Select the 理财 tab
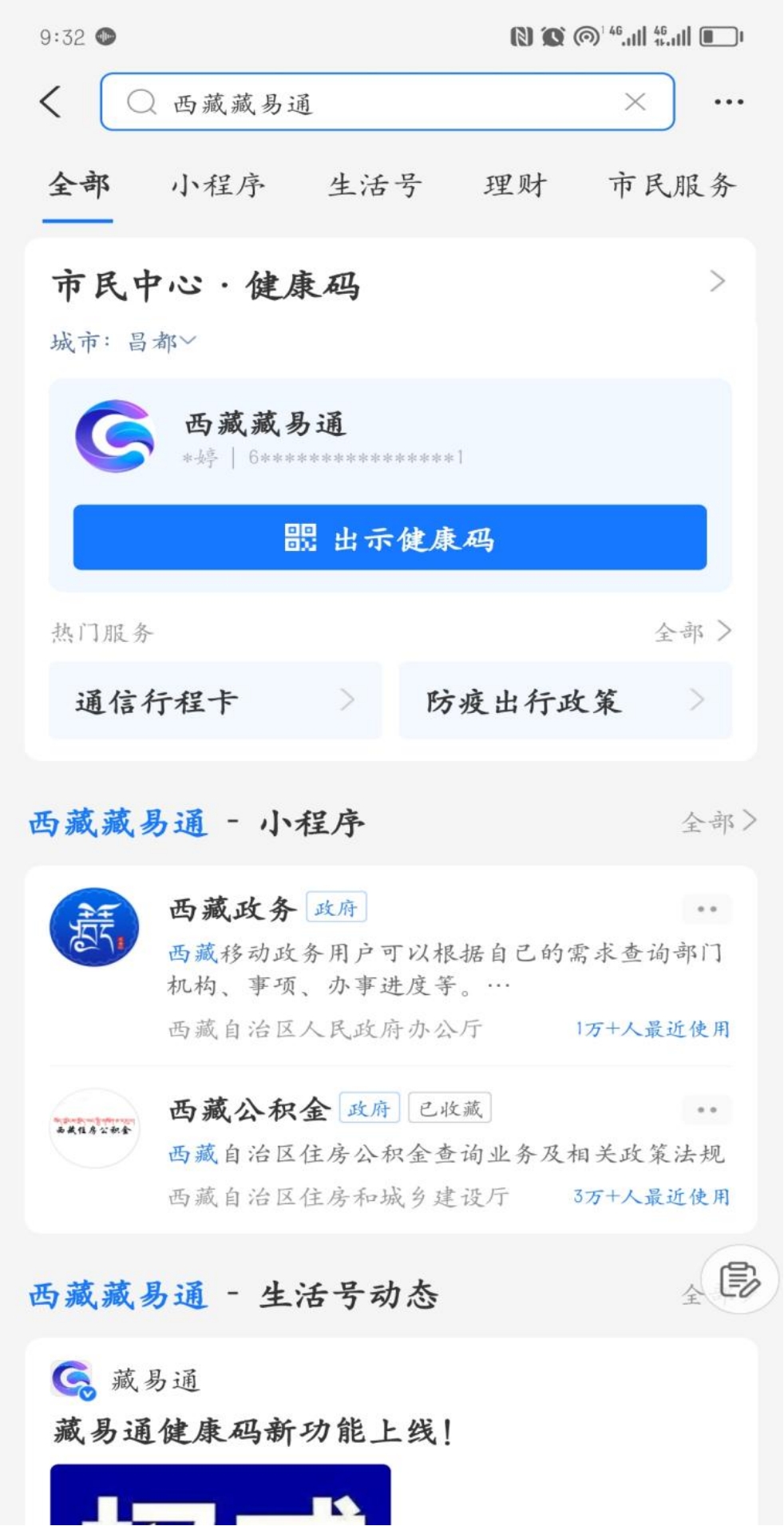This screenshot has width=784, height=1526. 515,185
